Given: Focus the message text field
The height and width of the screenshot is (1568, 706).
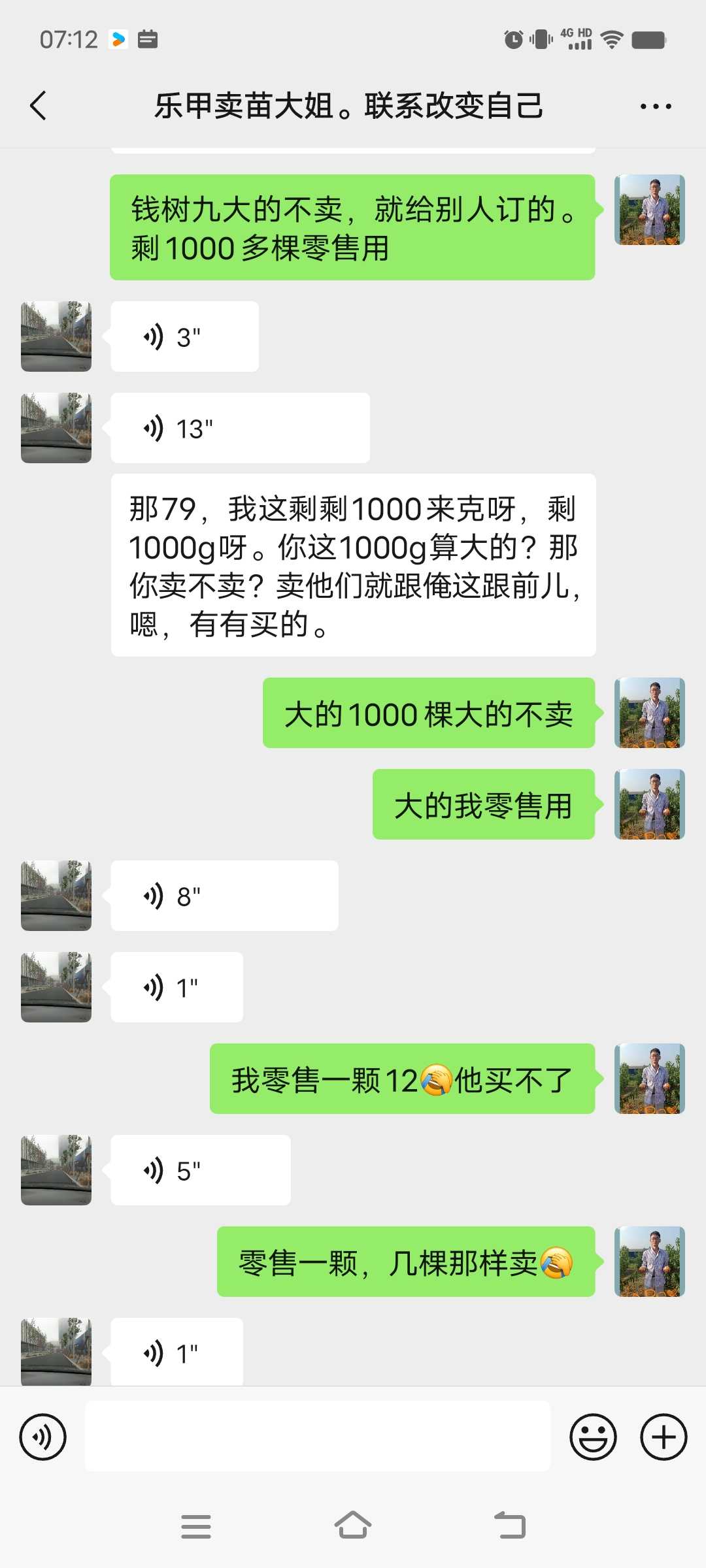Looking at the screenshot, I should coord(318,1436).
